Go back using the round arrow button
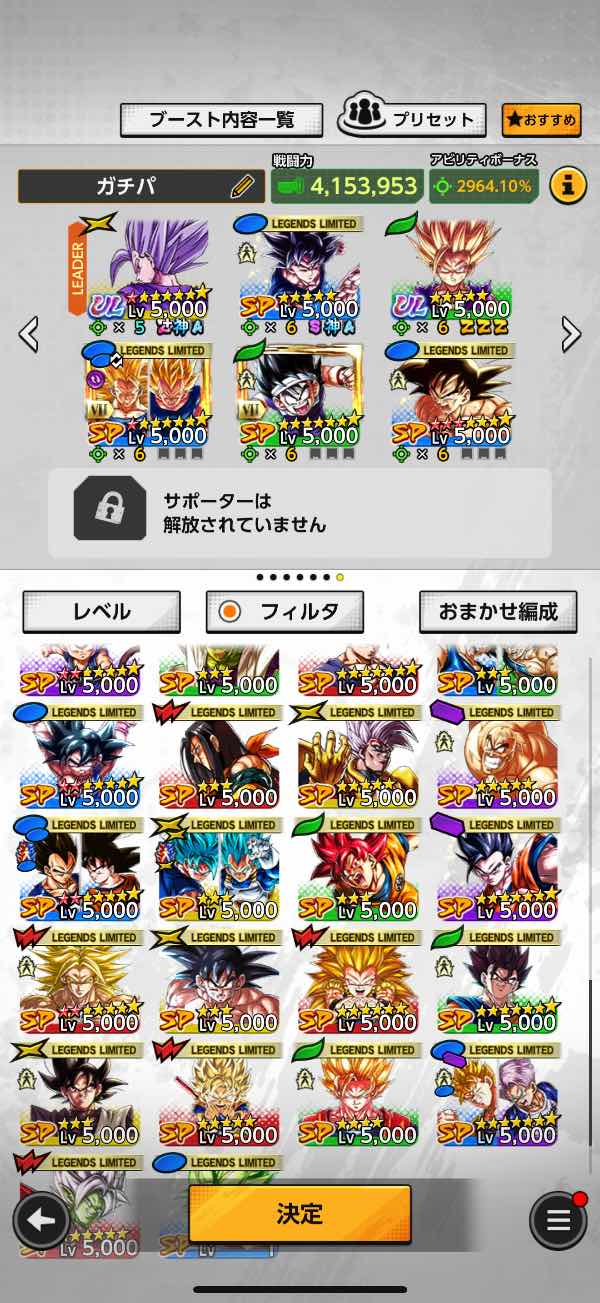The height and width of the screenshot is (1303, 600). [x=41, y=1219]
